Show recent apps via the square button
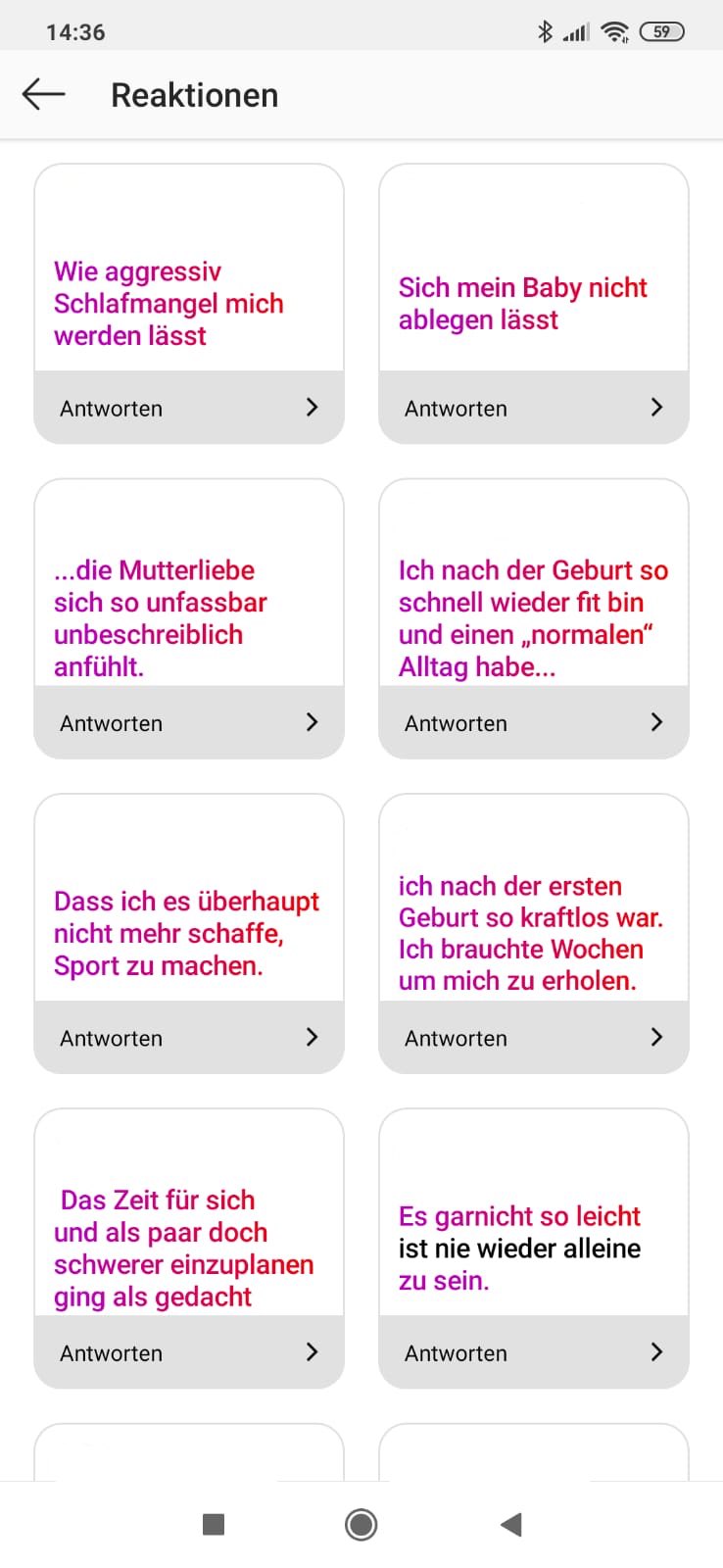This screenshot has width=723, height=1568. point(214,1525)
